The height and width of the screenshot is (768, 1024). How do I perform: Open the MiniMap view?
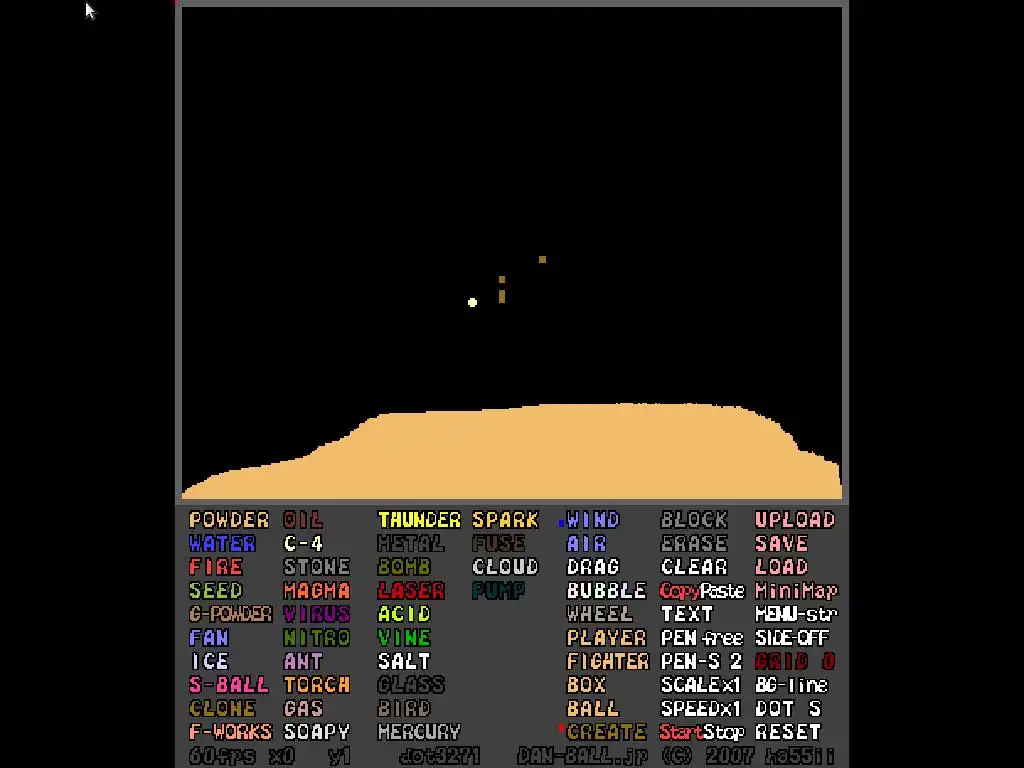click(x=795, y=591)
